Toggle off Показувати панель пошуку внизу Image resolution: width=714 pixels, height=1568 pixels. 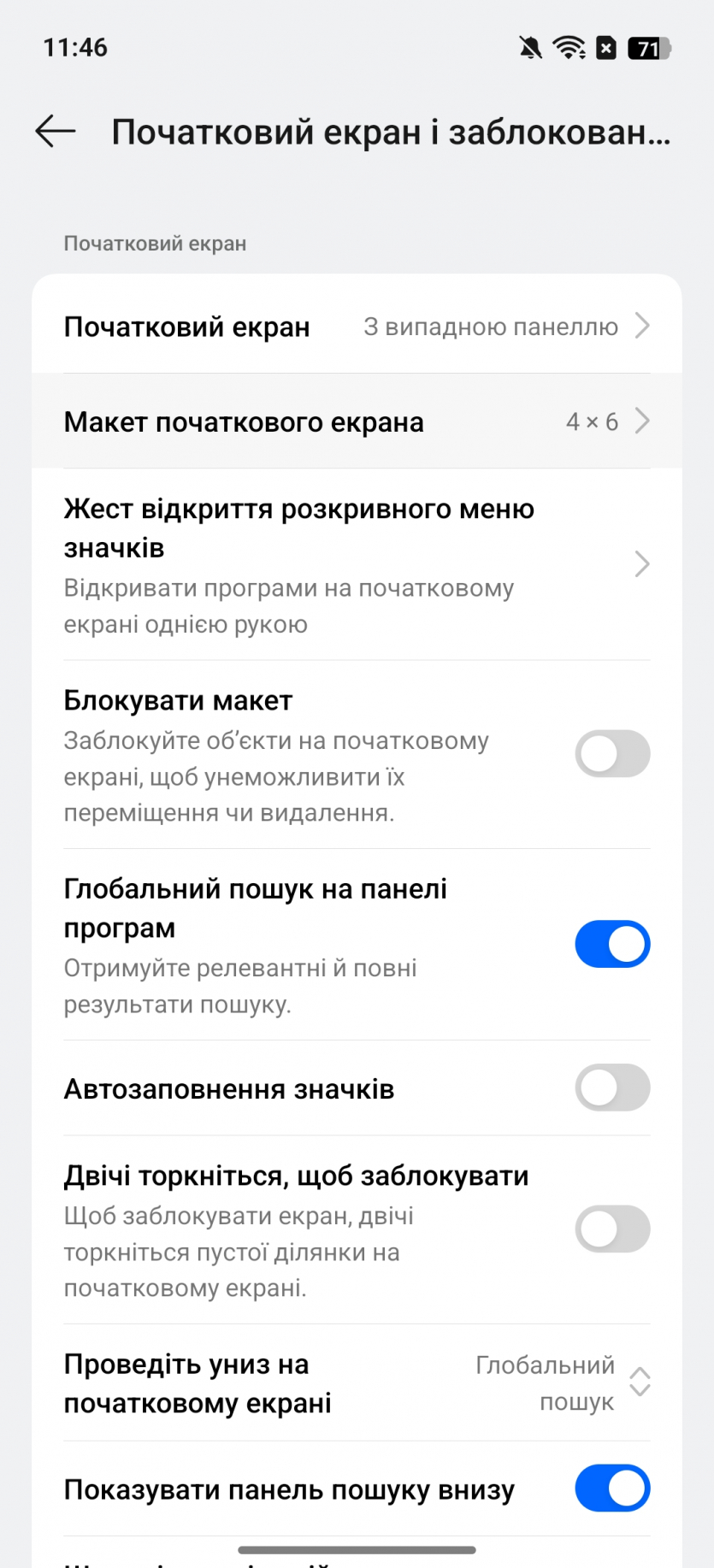(611, 1488)
